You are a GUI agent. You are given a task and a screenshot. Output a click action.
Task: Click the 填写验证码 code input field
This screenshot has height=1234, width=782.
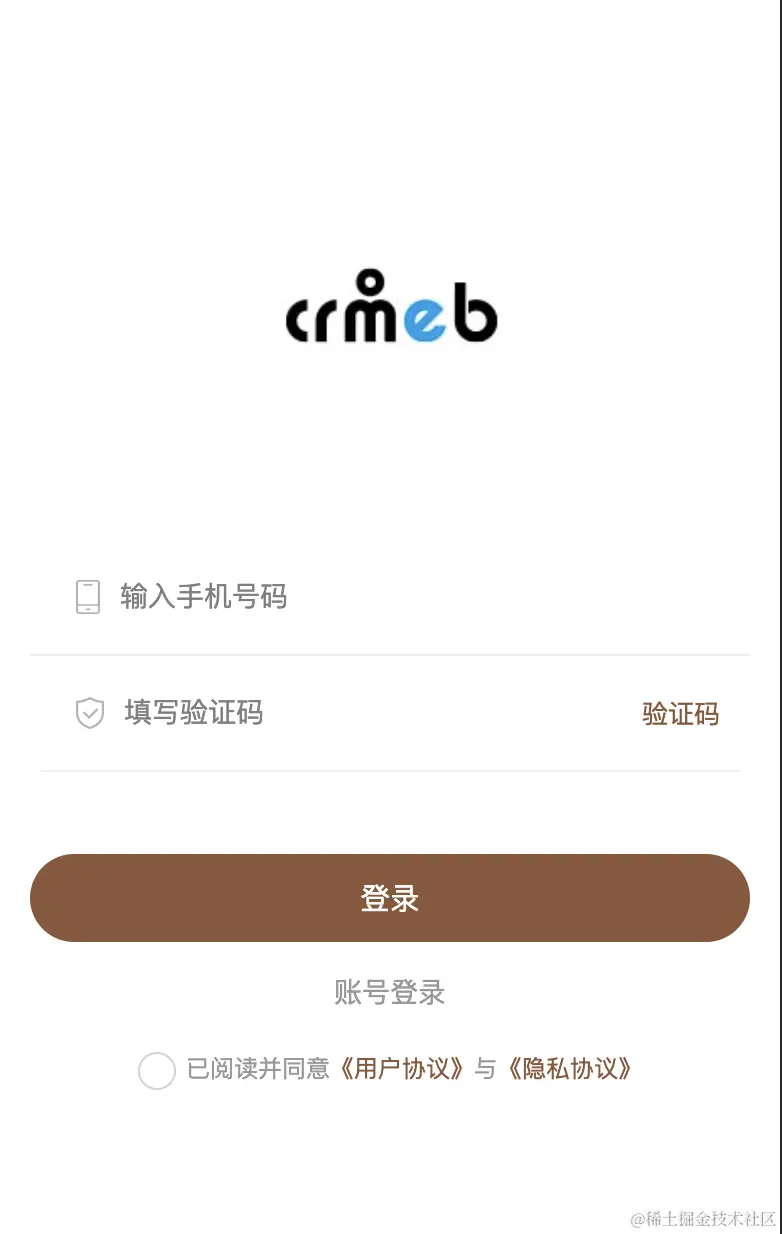[250, 713]
